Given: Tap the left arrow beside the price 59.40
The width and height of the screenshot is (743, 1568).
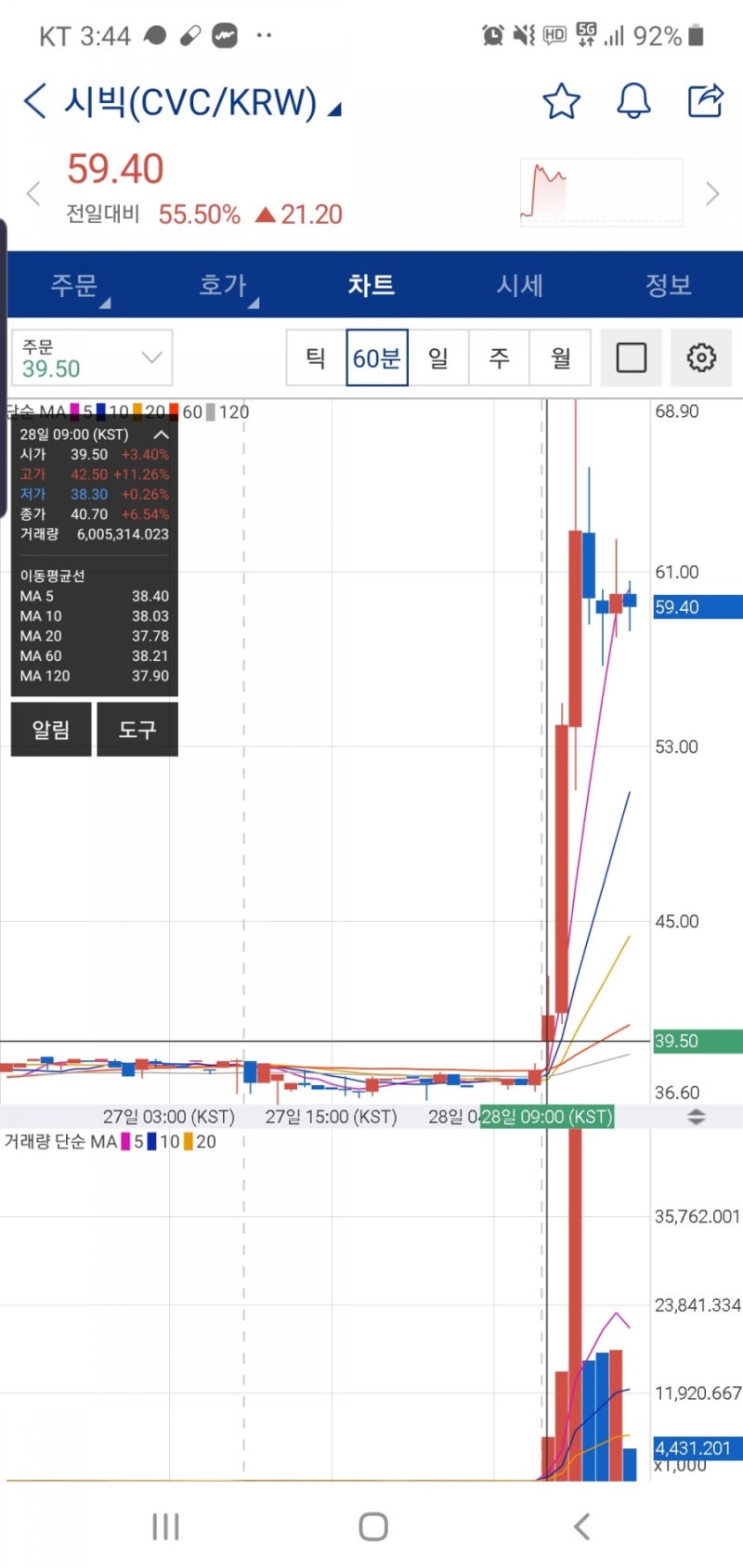Looking at the screenshot, I should [33, 193].
